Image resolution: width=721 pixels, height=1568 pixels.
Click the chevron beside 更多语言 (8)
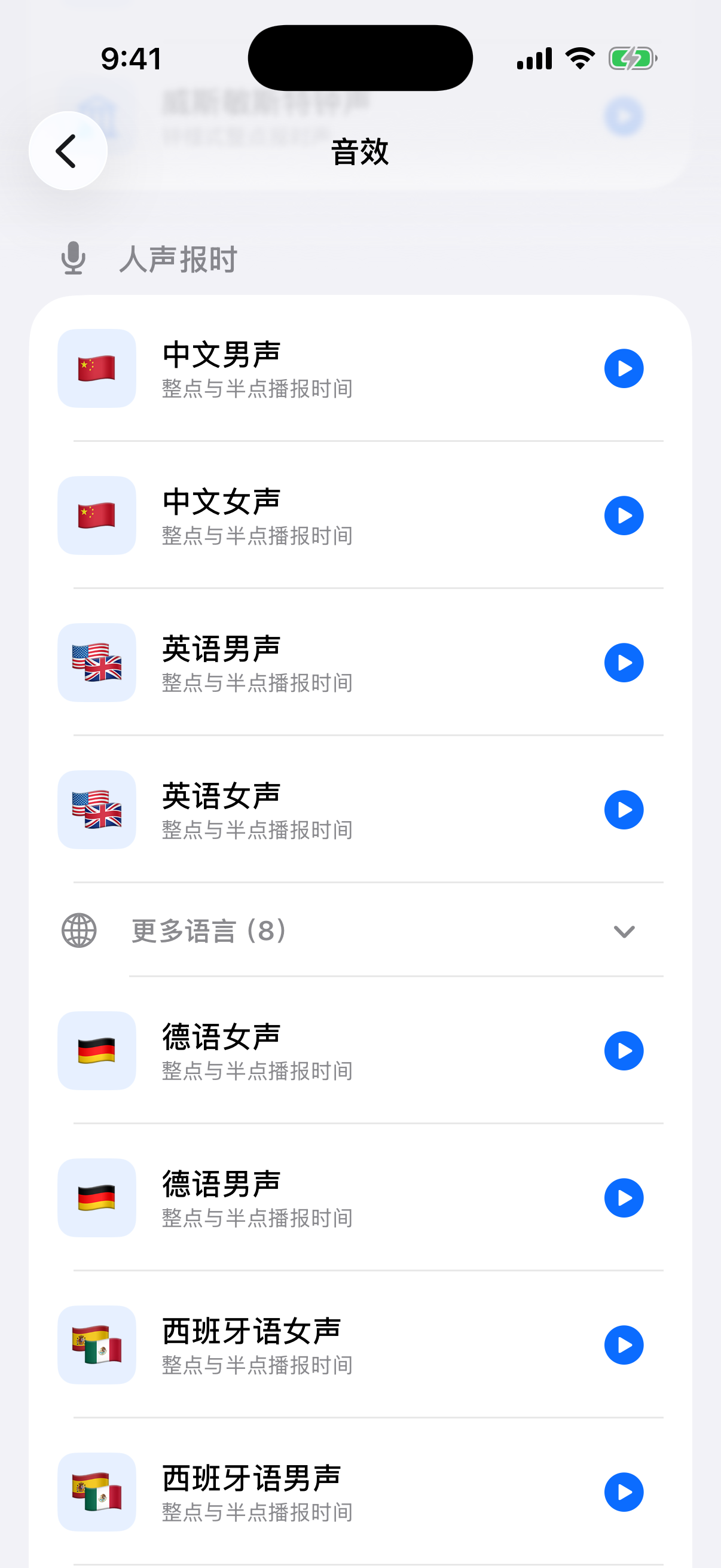(622, 931)
